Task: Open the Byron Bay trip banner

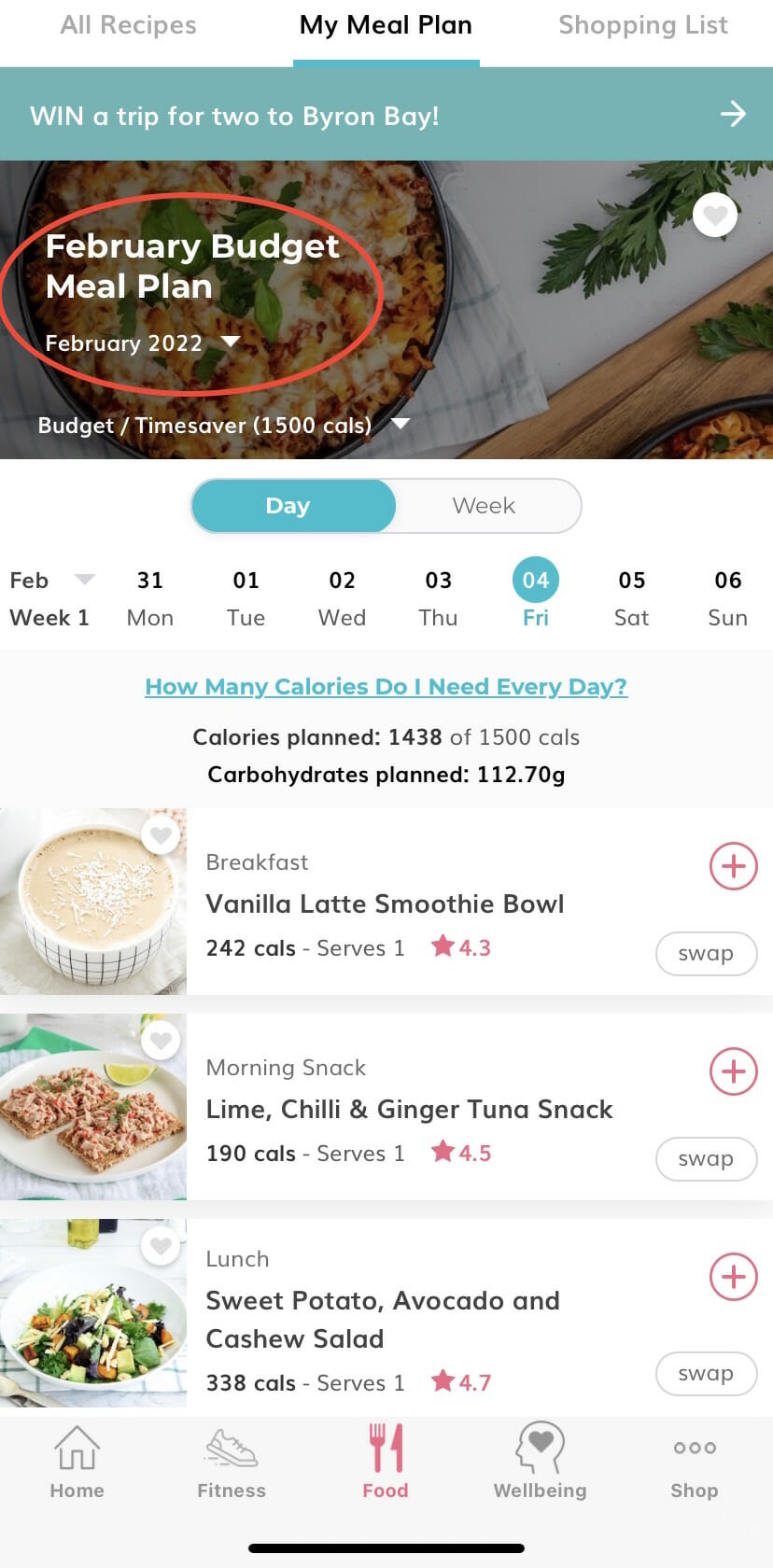Action: (x=386, y=116)
